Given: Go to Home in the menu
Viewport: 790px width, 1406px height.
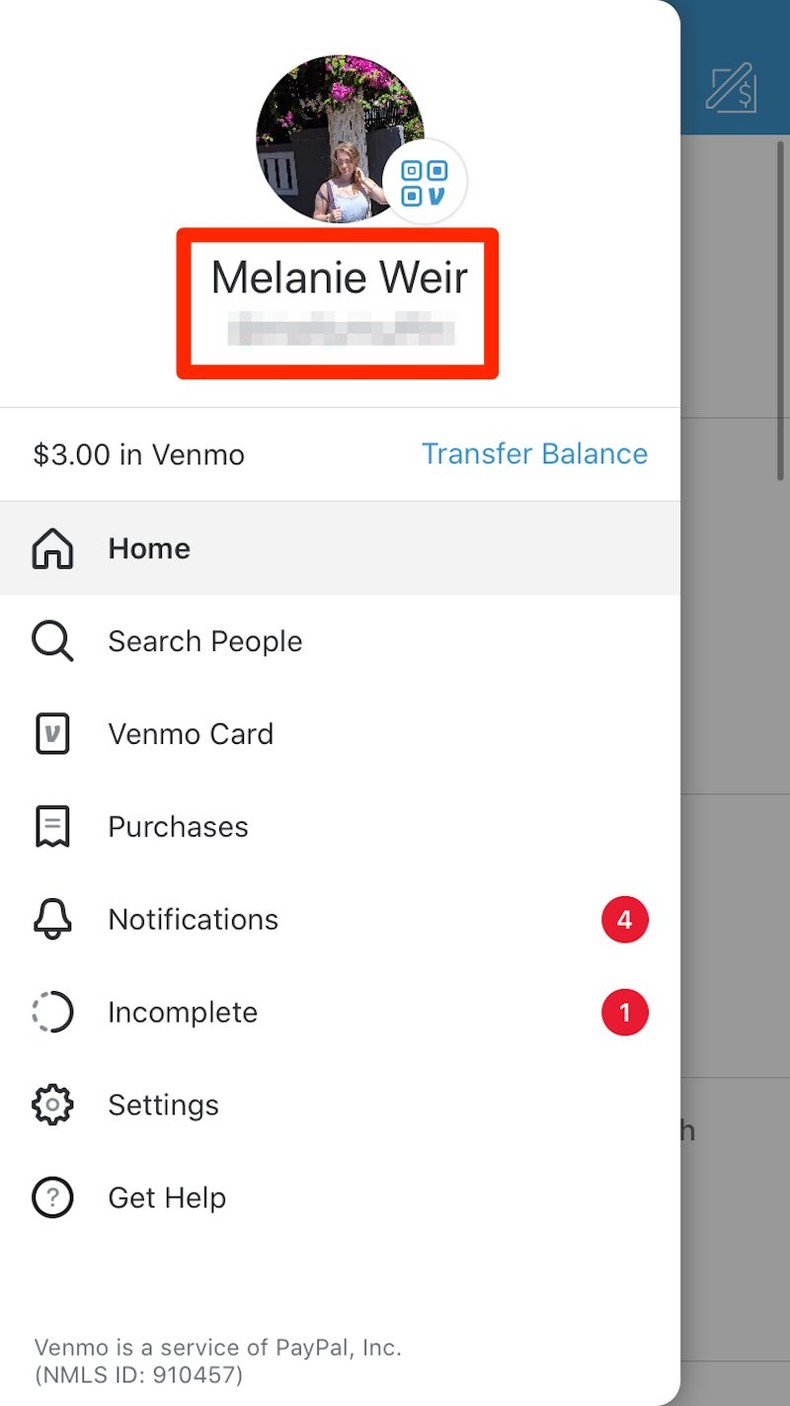Looking at the screenshot, I should [149, 548].
